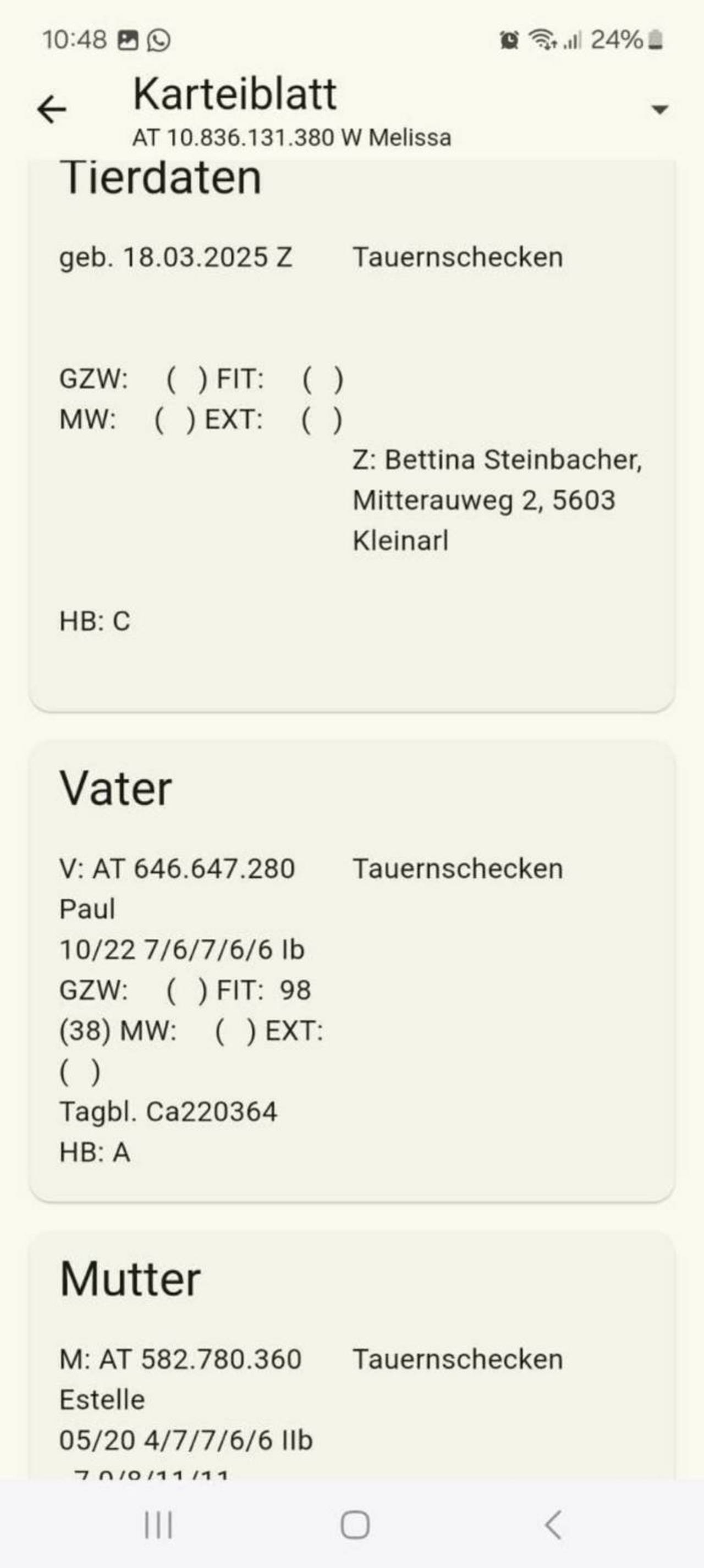Open the recent apps overview
The image size is (704, 1568).
pos(158,1526)
